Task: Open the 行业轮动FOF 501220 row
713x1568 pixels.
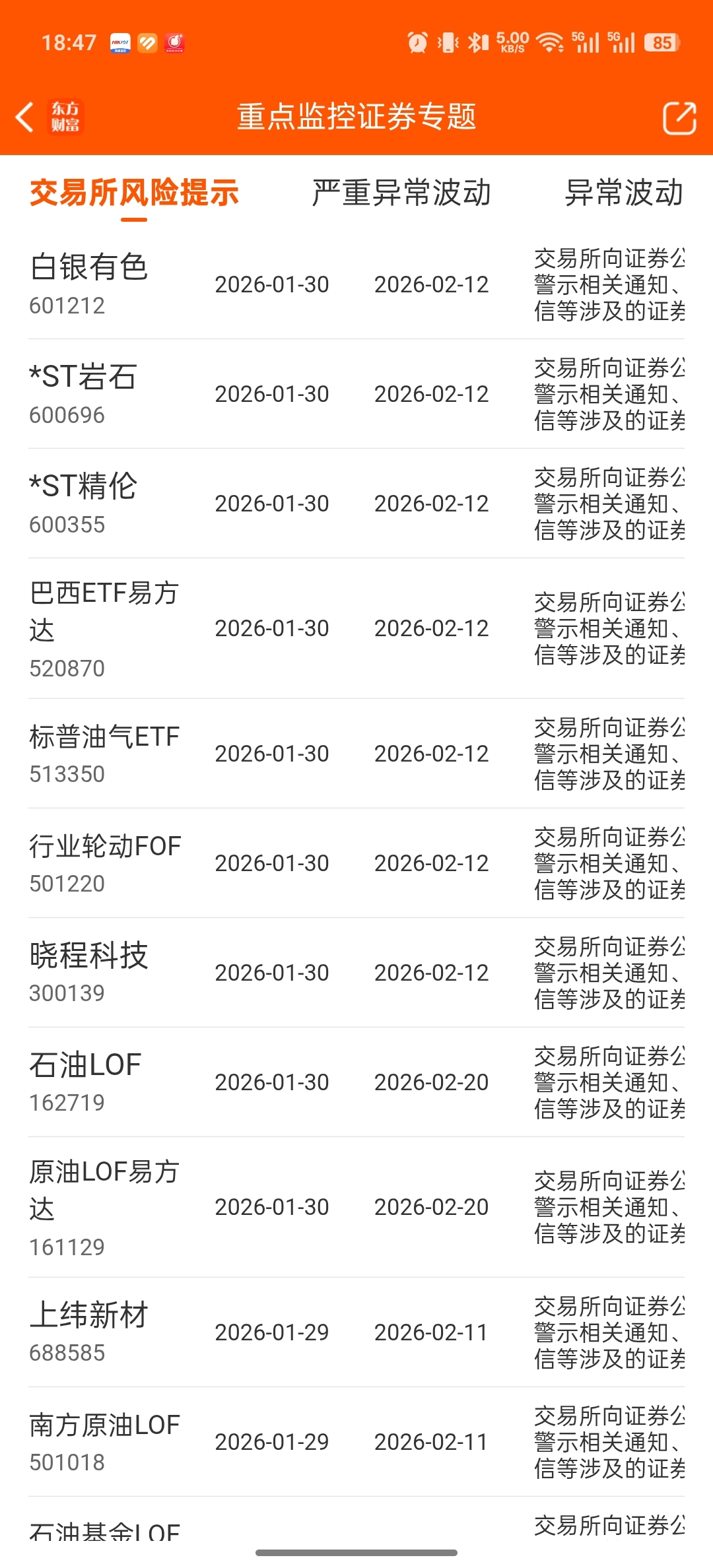Action: 356,863
